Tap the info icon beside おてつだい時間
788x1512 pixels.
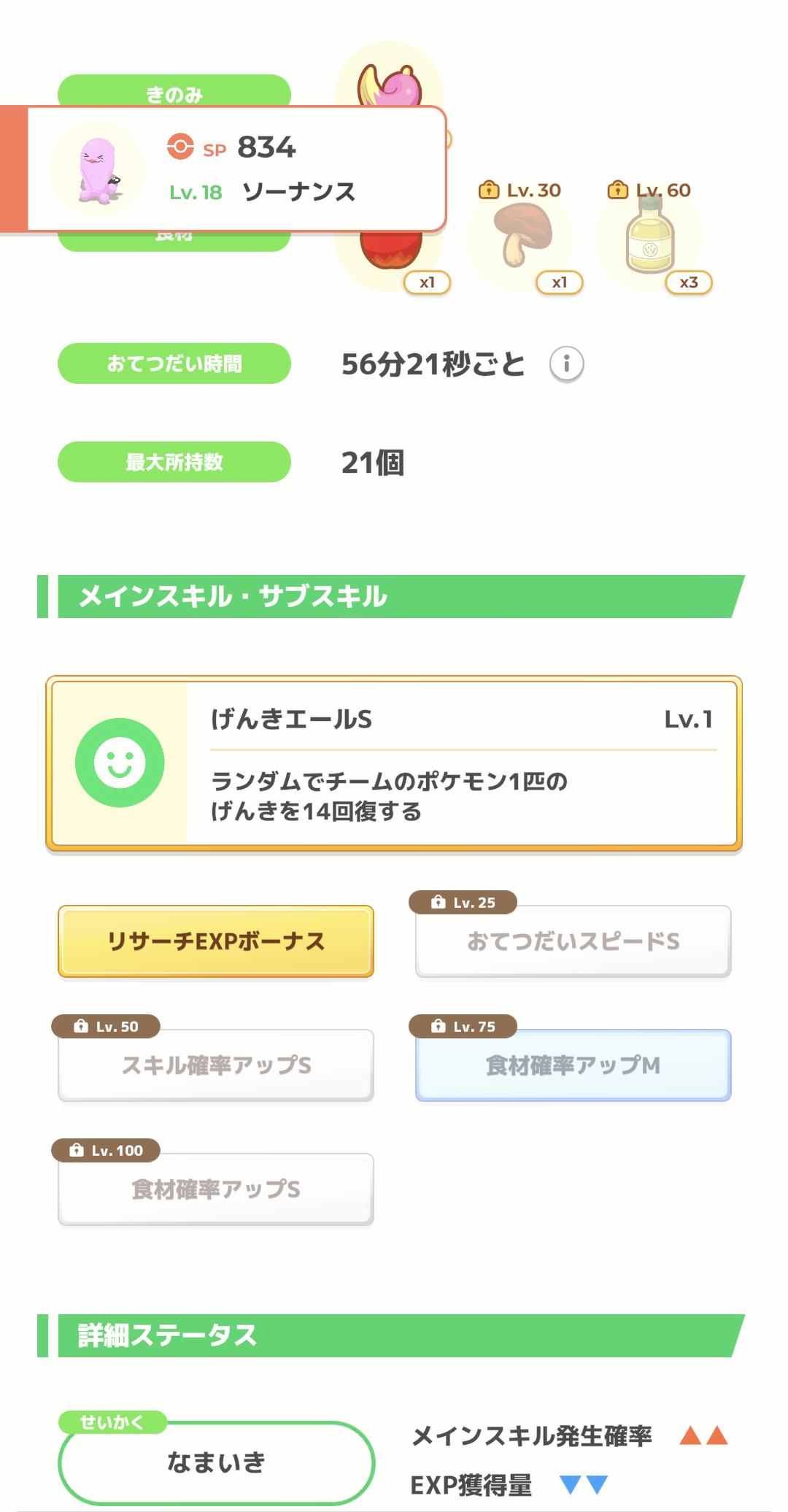click(x=567, y=363)
